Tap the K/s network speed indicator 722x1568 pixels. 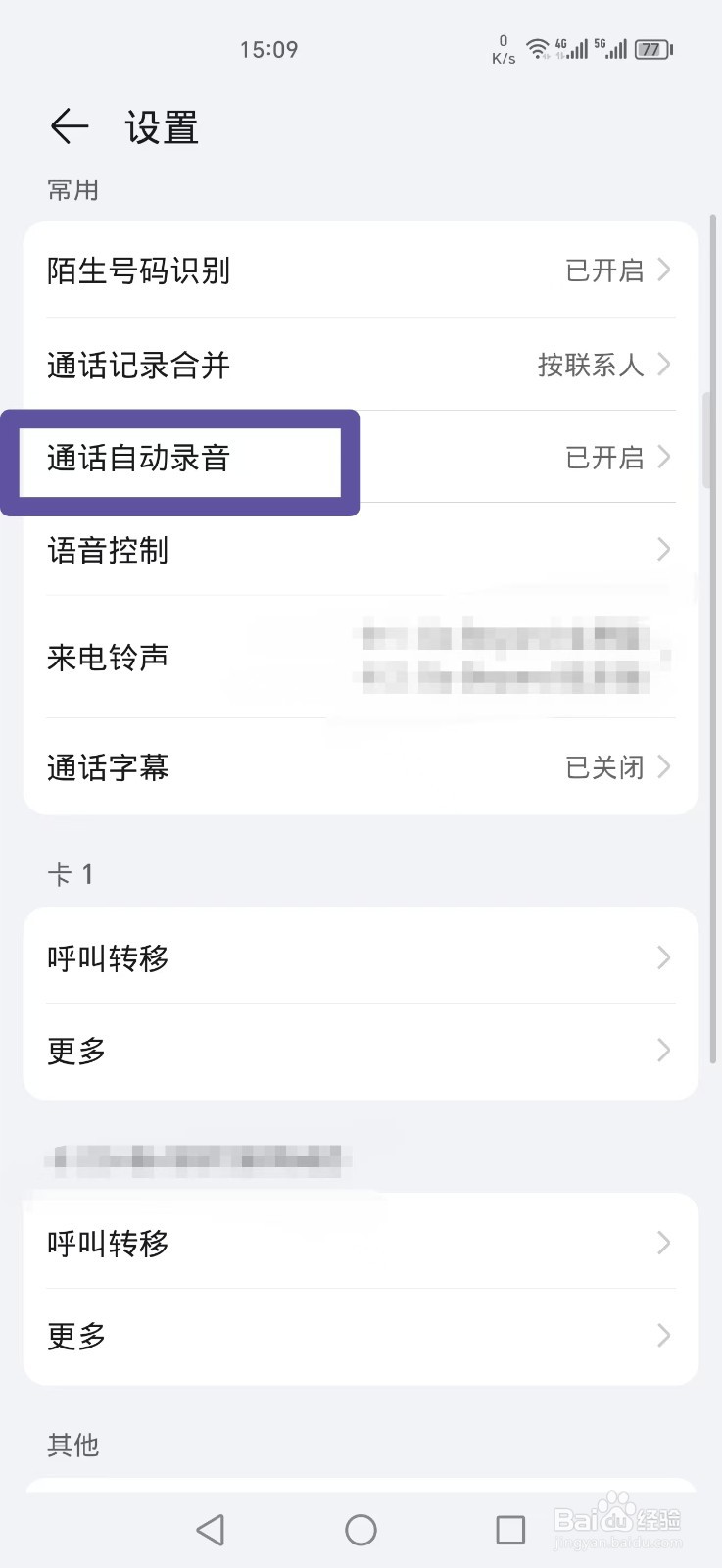[502, 49]
